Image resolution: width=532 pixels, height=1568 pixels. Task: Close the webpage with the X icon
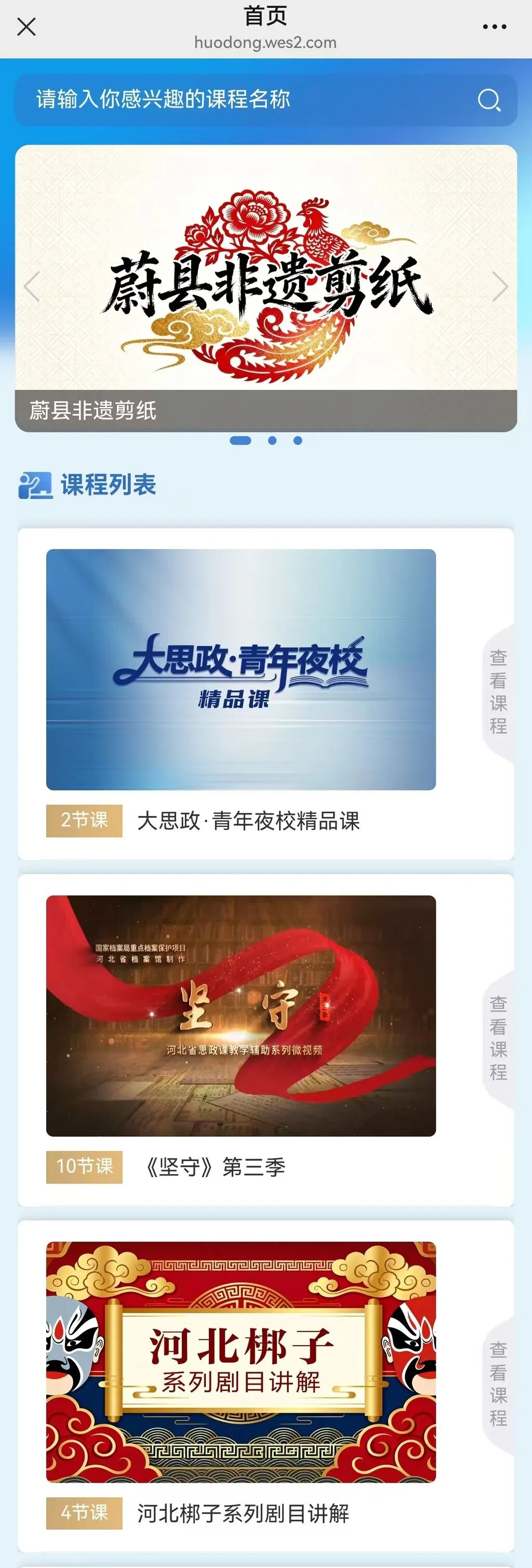coord(26,27)
